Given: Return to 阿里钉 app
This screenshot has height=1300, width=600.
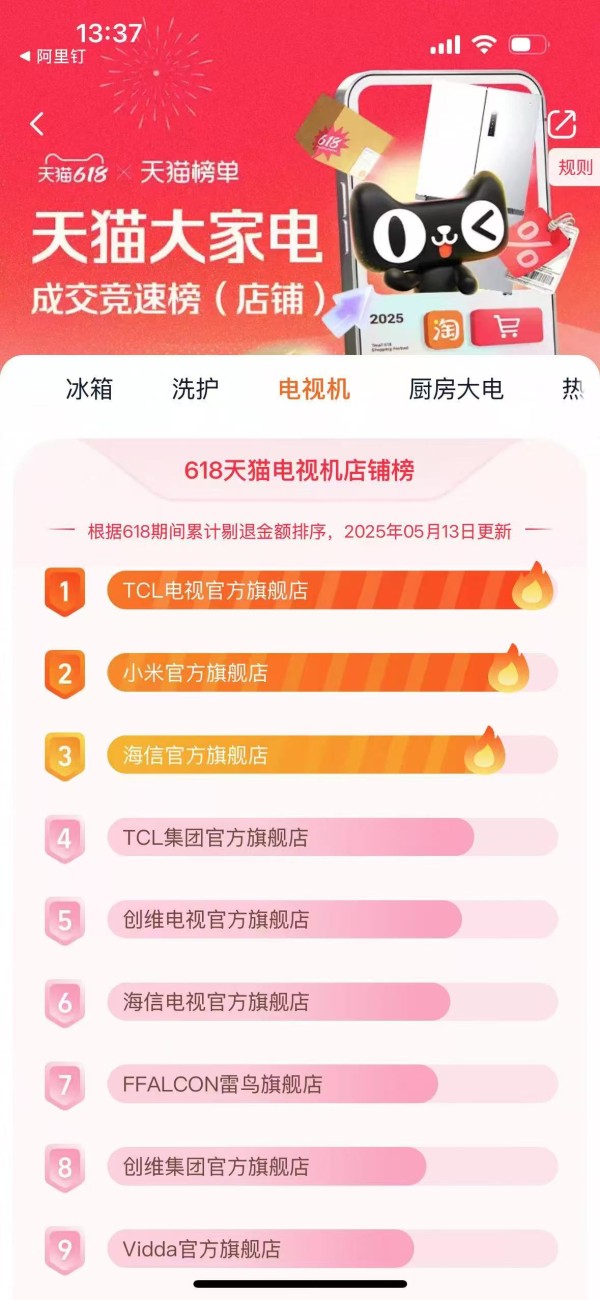Looking at the screenshot, I should pos(53,57).
